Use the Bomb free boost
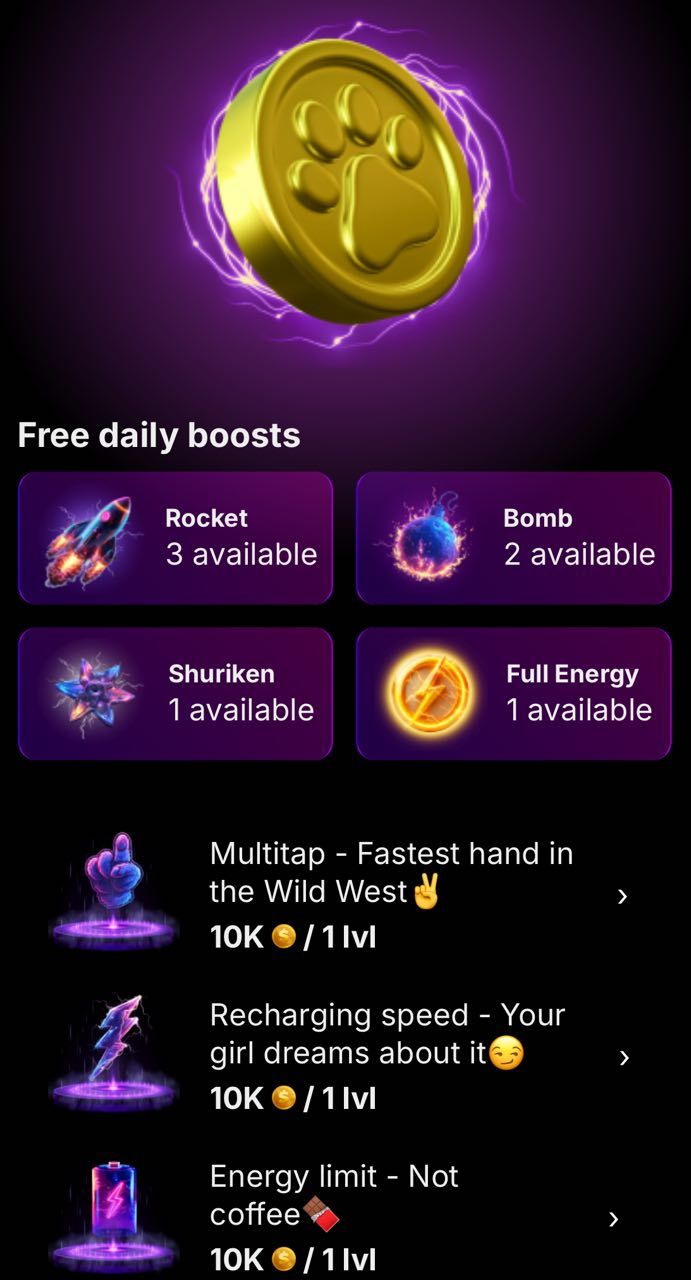 point(513,538)
